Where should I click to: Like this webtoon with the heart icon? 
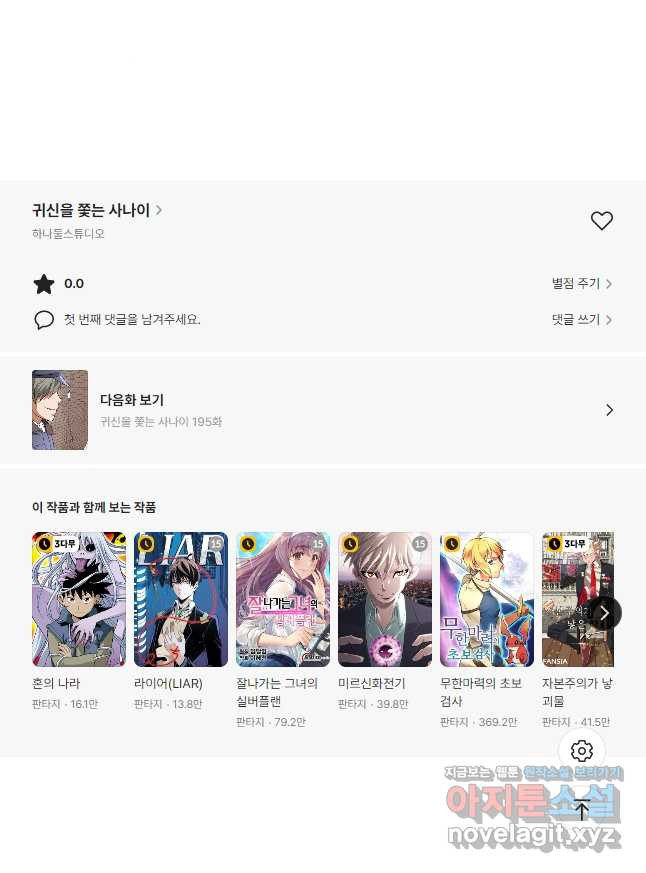[x=601, y=221]
